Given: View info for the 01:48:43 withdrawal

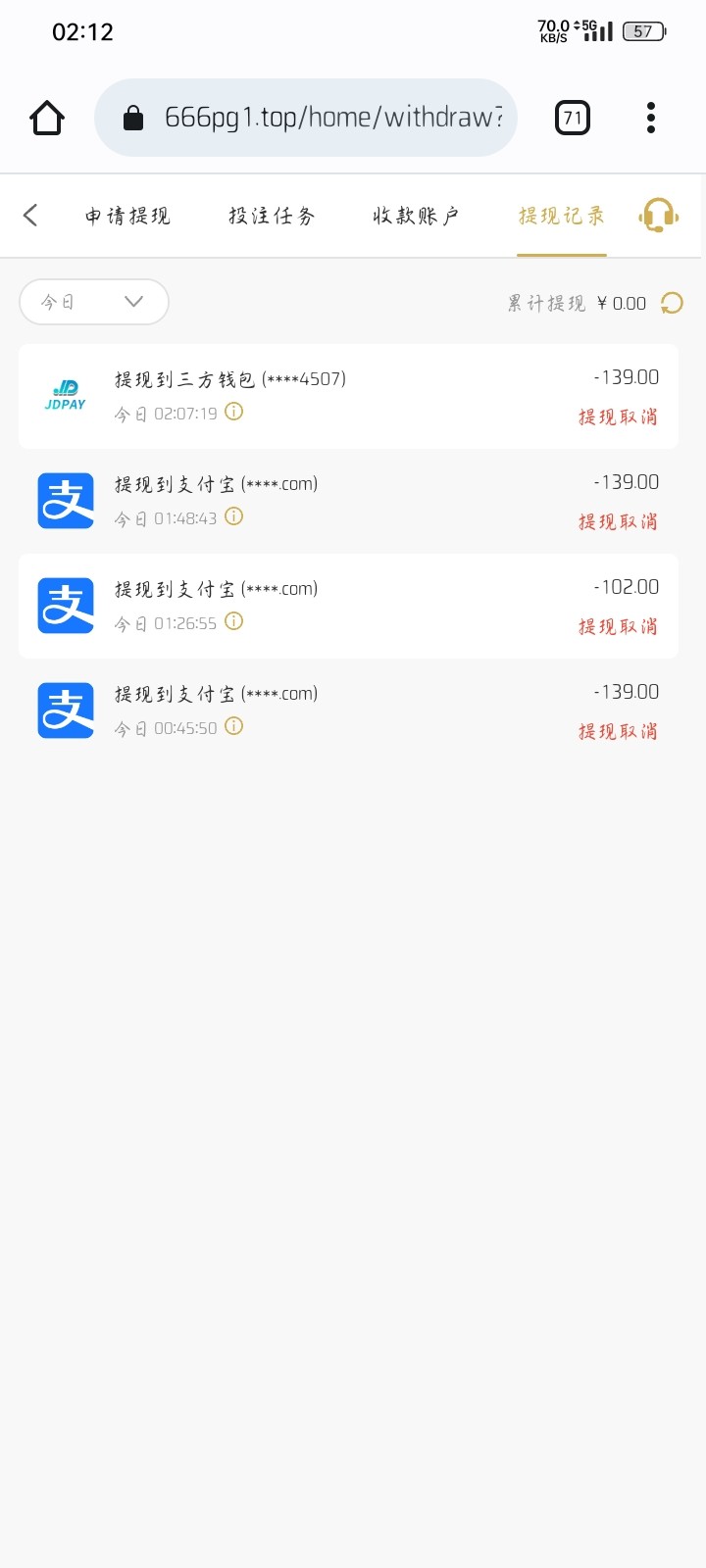Looking at the screenshot, I should 233,516.
